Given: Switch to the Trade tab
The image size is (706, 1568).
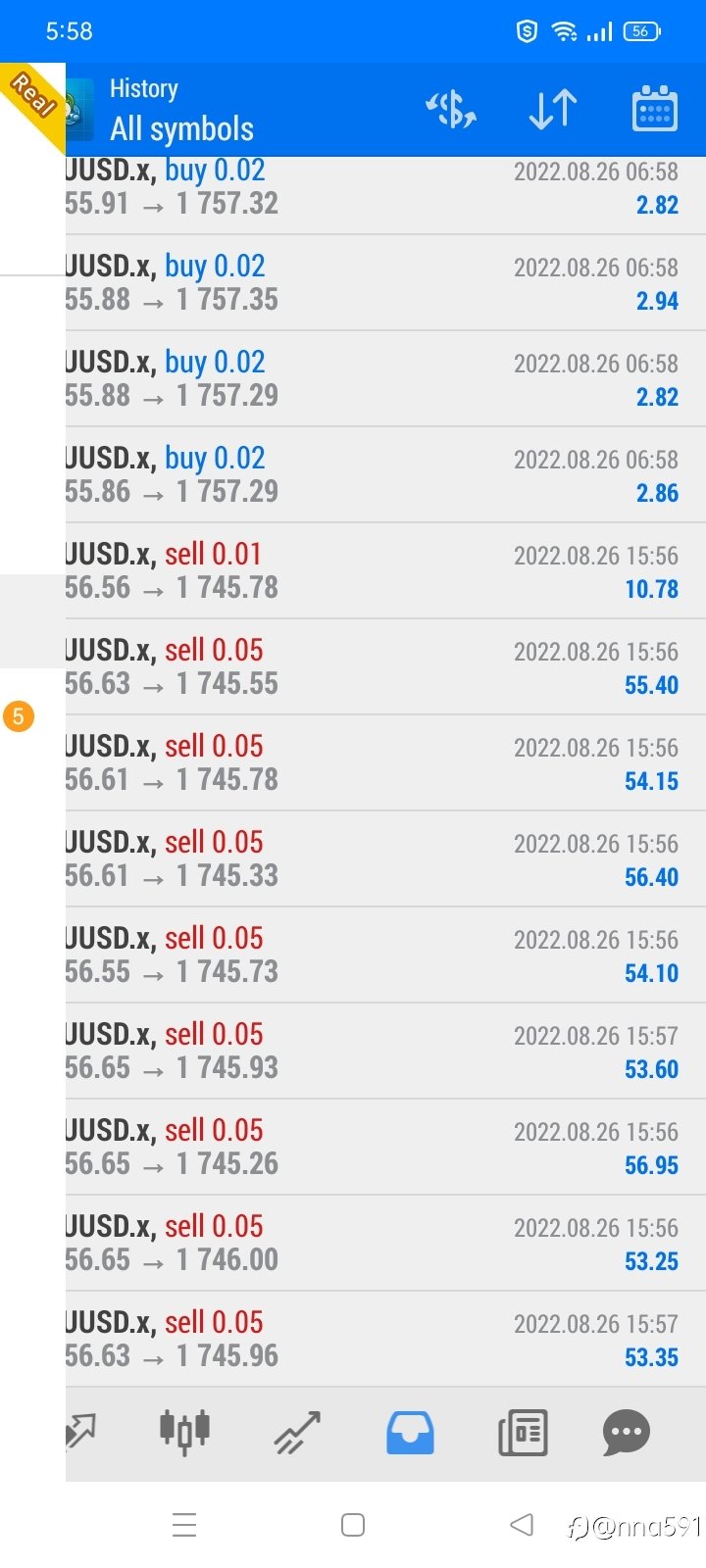Looking at the screenshot, I should pyautogui.click(x=297, y=1432).
